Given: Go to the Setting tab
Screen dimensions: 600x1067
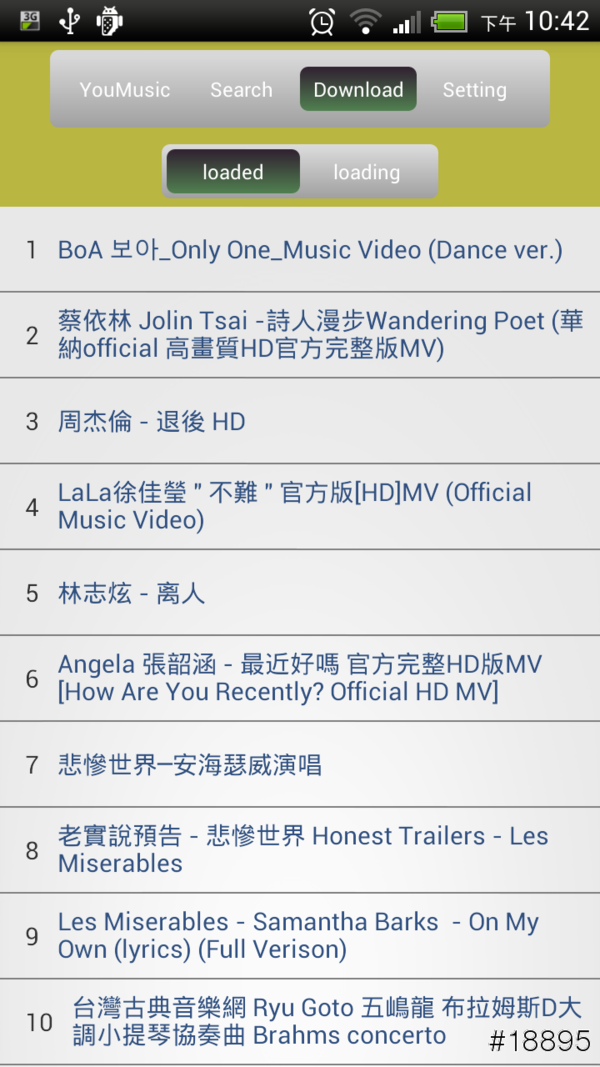Looking at the screenshot, I should (x=474, y=90).
